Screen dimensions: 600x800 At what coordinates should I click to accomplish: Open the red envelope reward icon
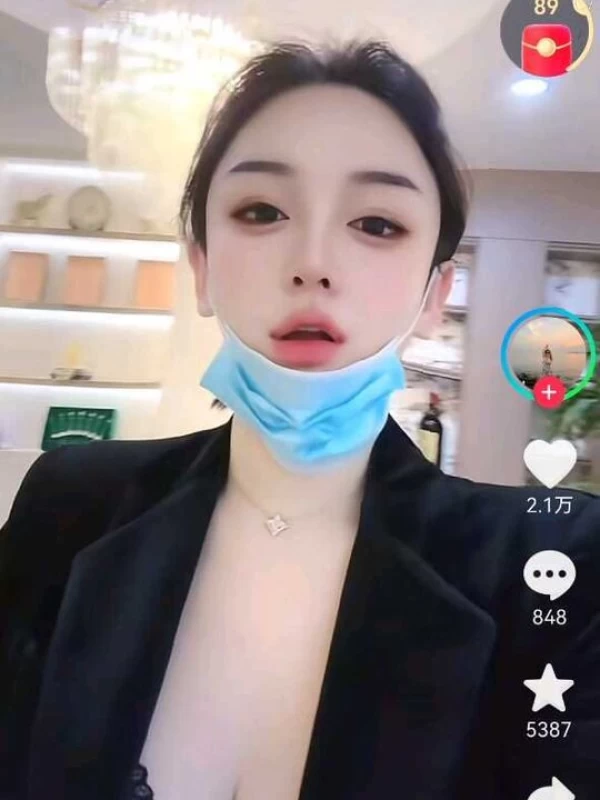tap(546, 42)
